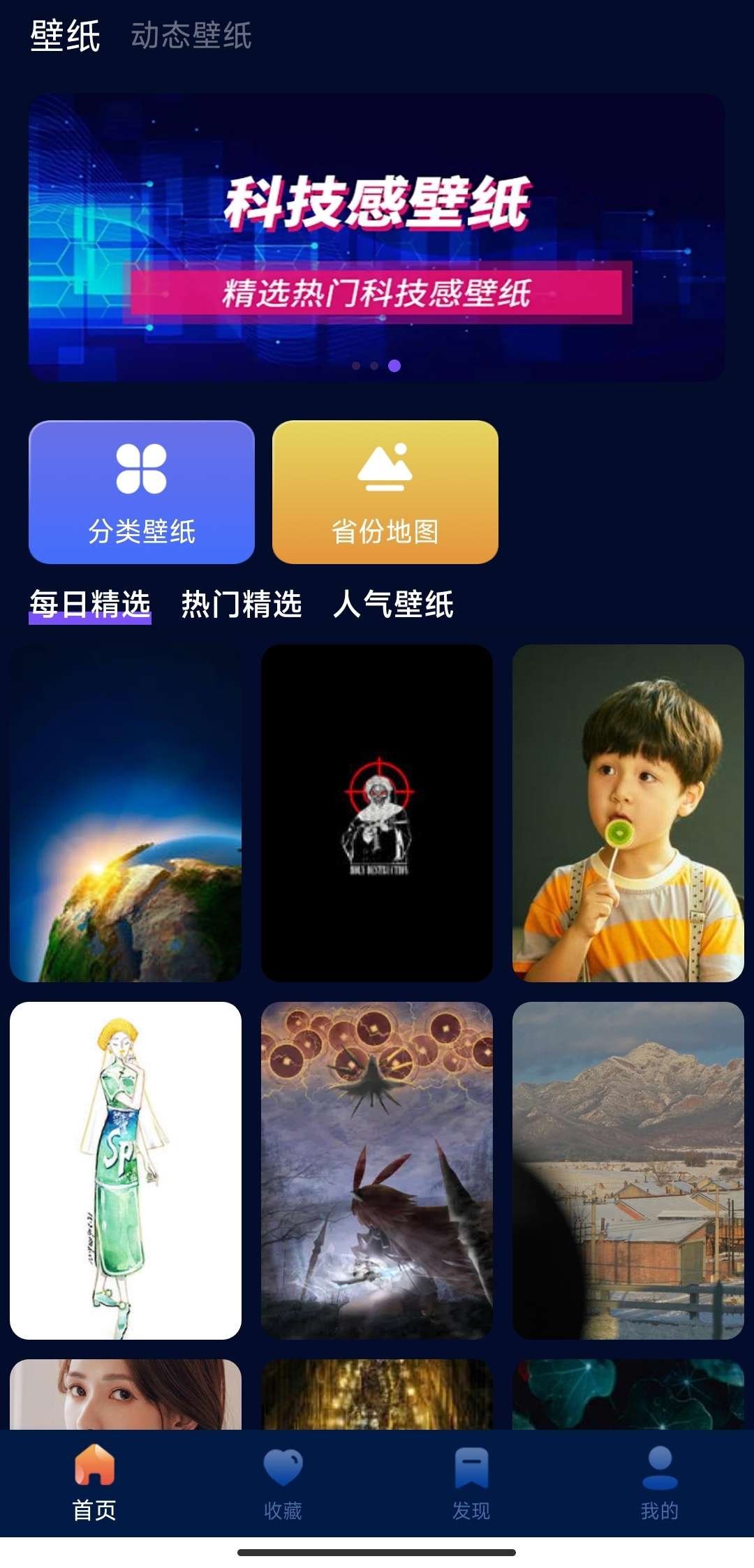
Task: Open the dark fantasy creature wallpaper
Action: pyautogui.click(x=377, y=1170)
